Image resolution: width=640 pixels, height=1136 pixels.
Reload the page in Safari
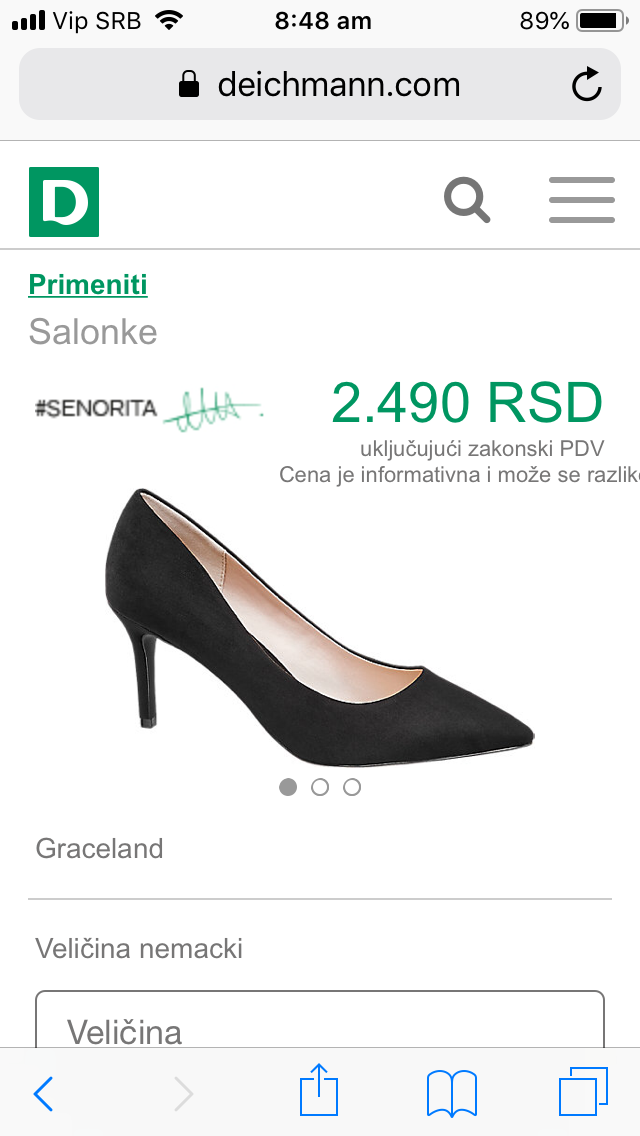[587, 85]
